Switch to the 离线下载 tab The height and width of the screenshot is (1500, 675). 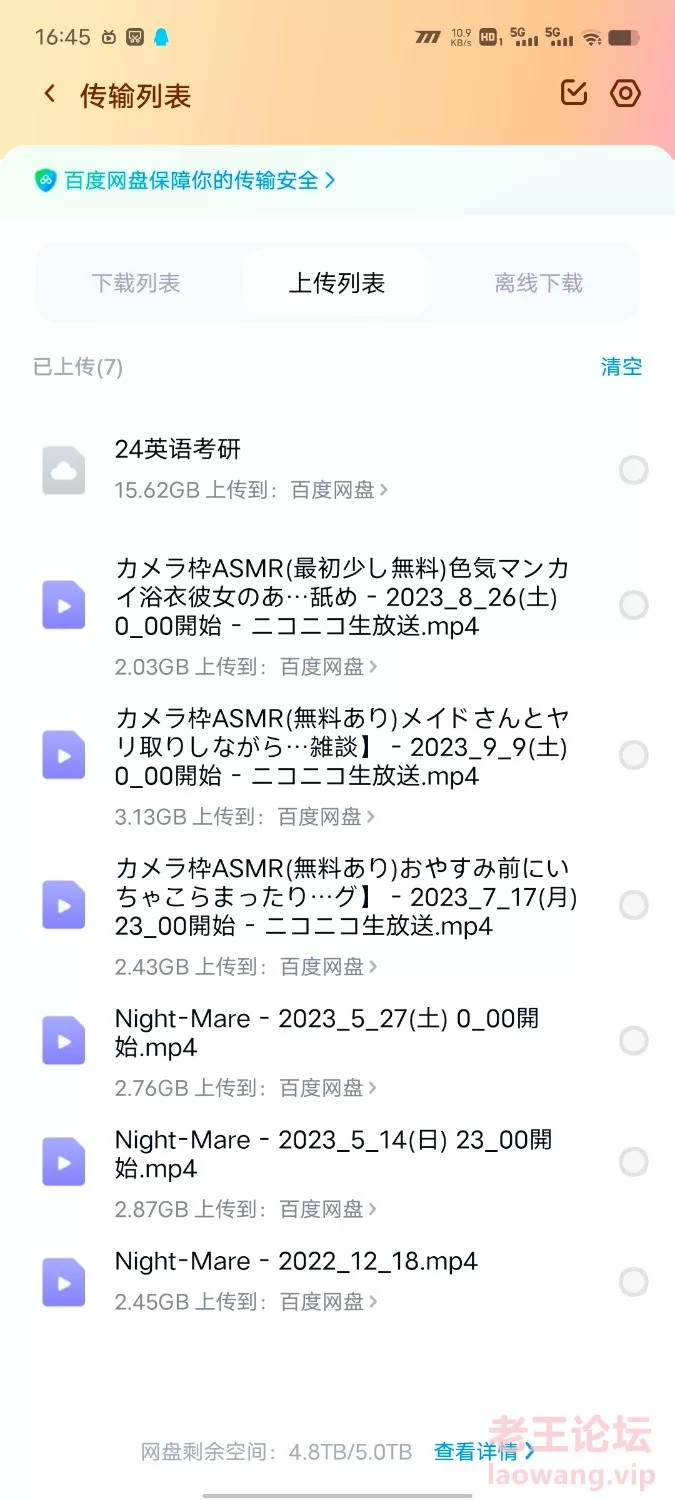(x=538, y=283)
